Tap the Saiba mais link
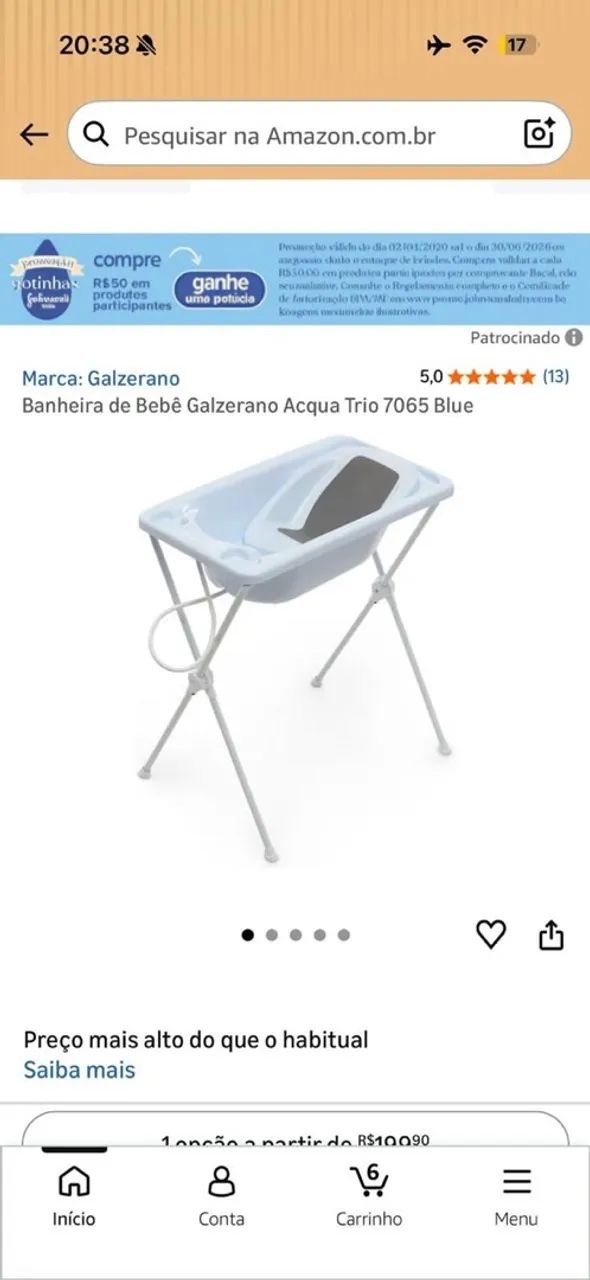 click(79, 1070)
